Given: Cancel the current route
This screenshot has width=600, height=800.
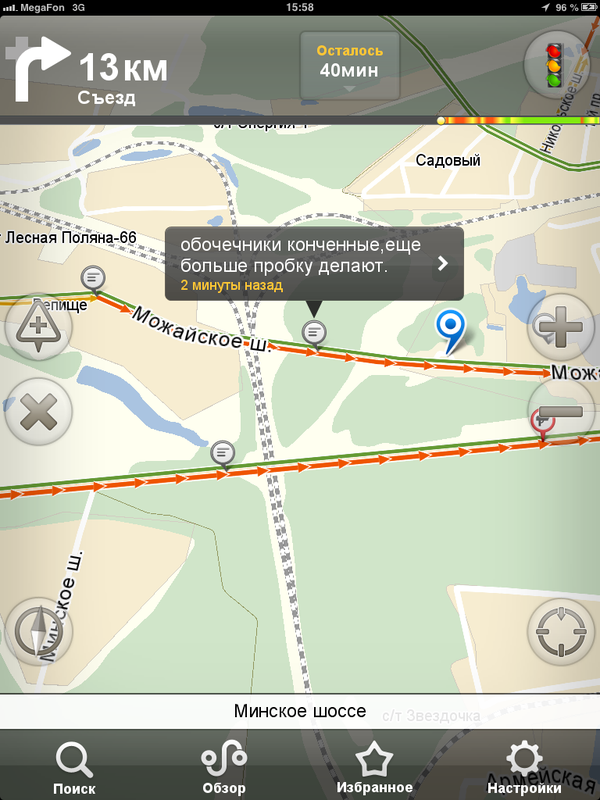Looking at the screenshot, I should click(x=38, y=411).
